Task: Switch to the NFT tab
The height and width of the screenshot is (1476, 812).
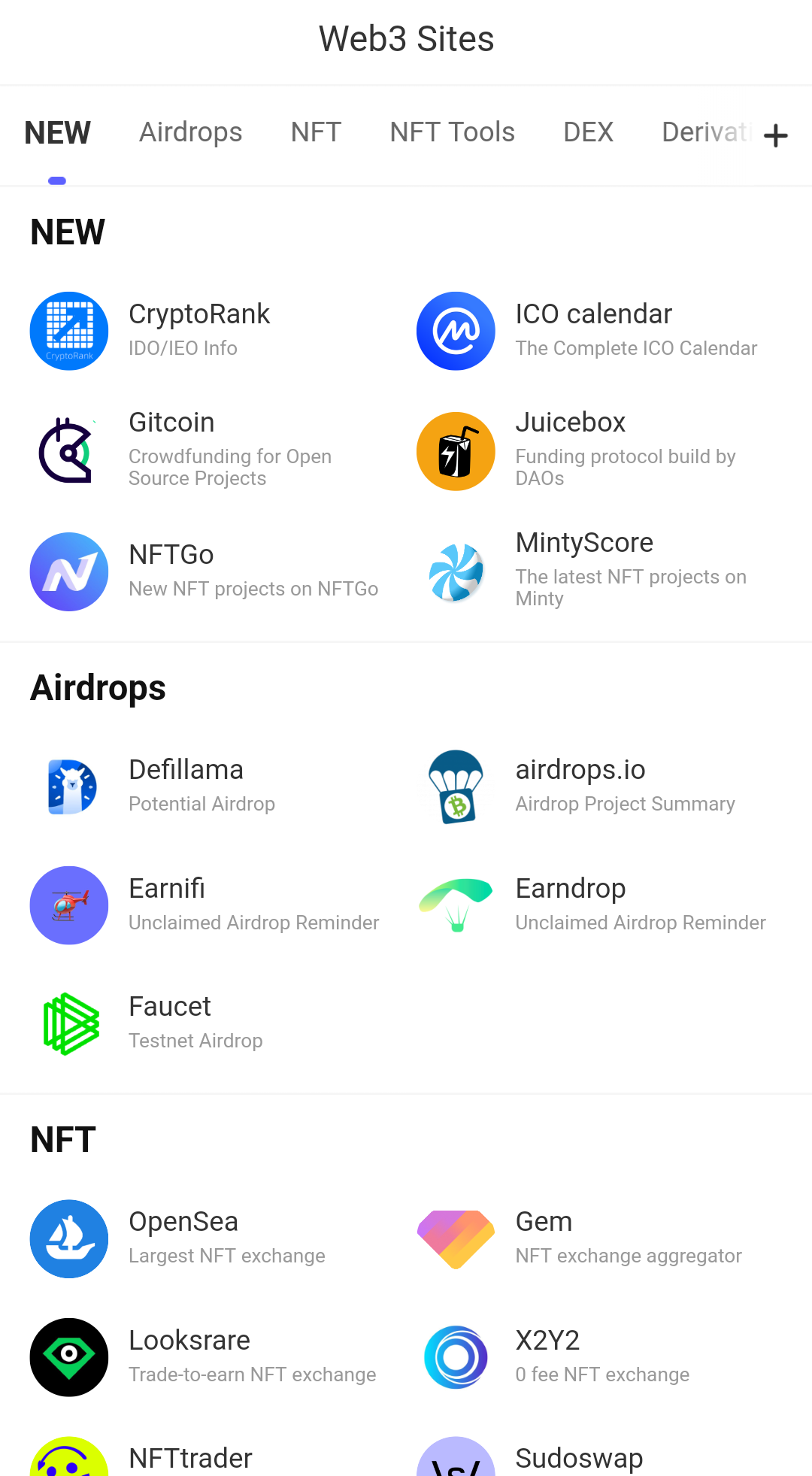Action: point(316,132)
